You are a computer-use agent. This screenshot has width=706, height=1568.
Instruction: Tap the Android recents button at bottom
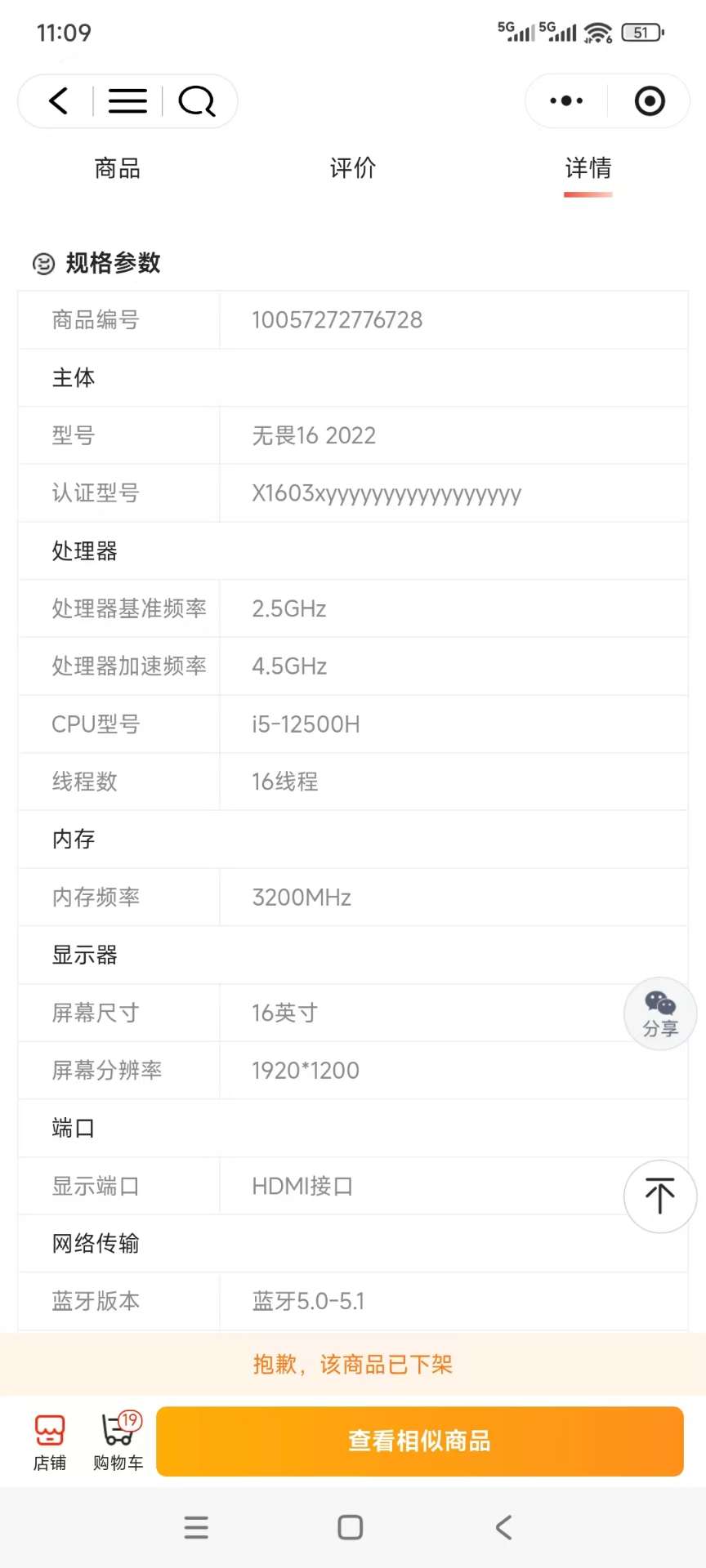click(x=195, y=1527)
